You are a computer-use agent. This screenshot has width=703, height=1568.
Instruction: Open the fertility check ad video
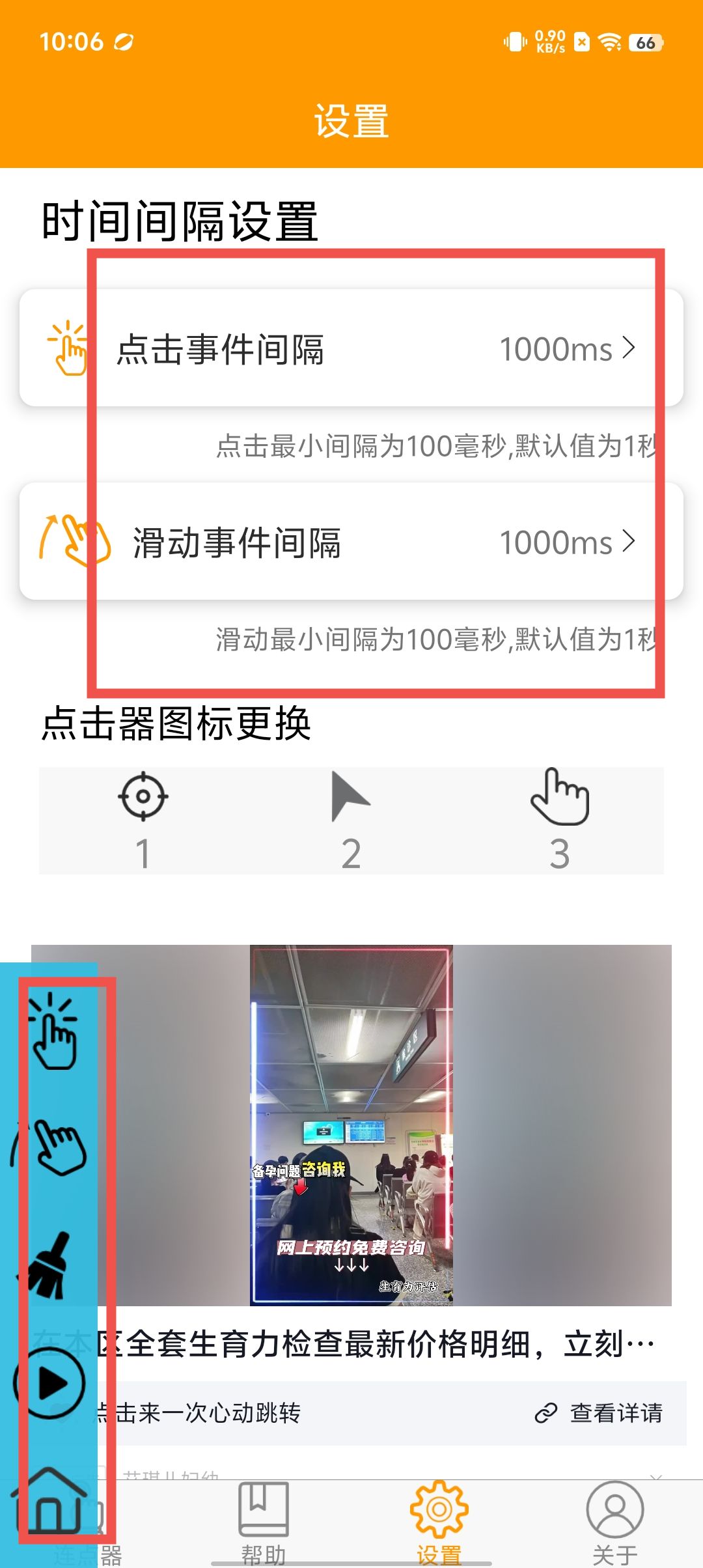point(351,1125)
